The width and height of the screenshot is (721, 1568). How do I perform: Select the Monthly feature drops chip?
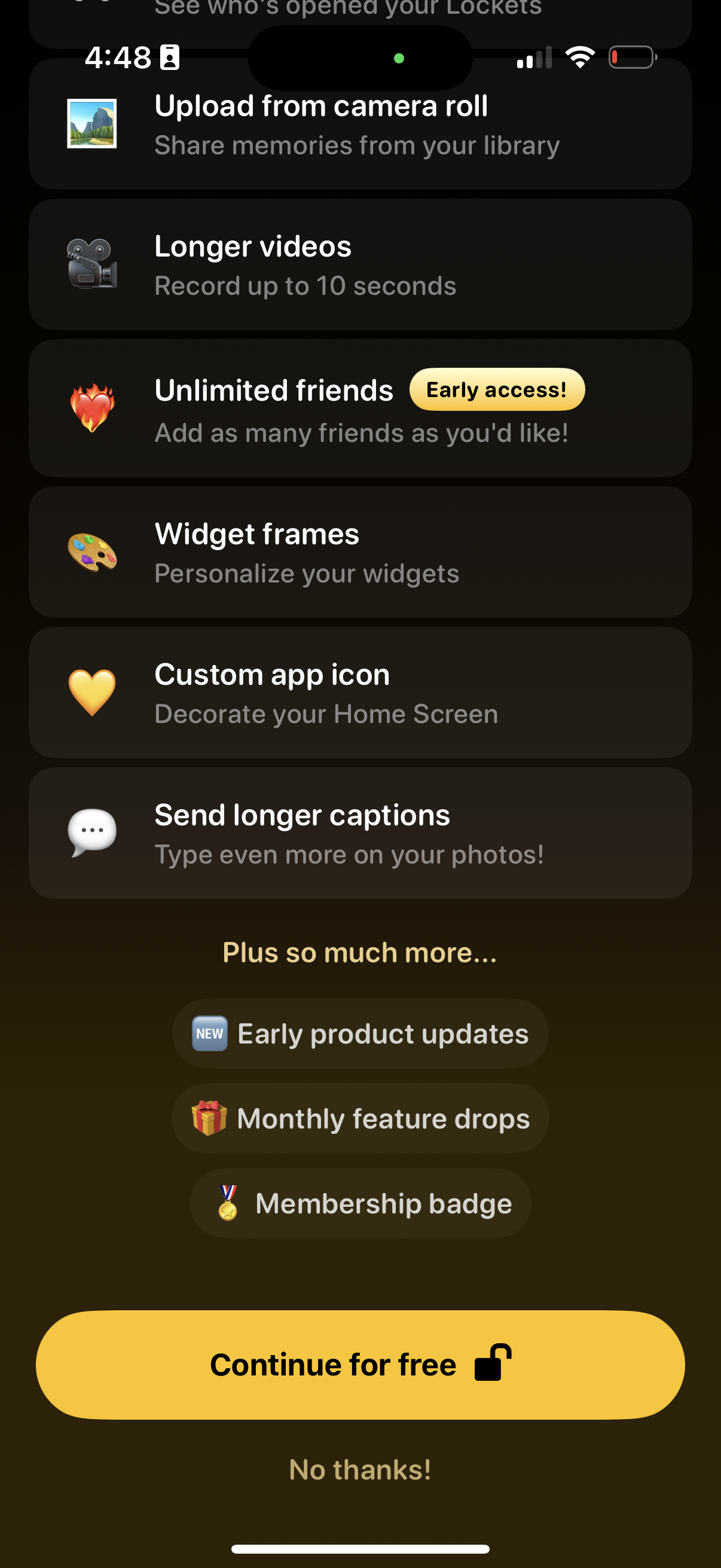point(359,1118)
